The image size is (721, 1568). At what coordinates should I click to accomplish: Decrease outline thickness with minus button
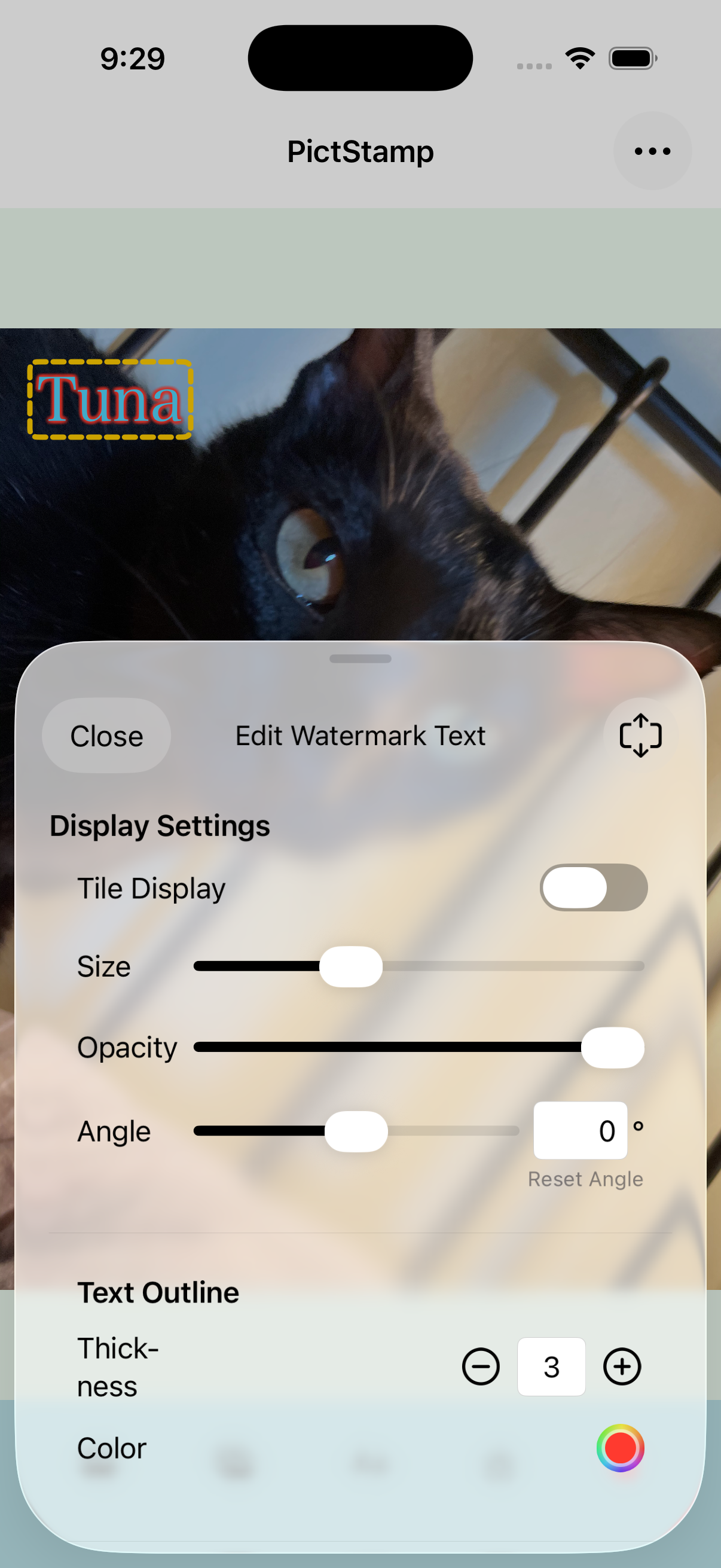pyautogui.click(x=481, y=1366)
